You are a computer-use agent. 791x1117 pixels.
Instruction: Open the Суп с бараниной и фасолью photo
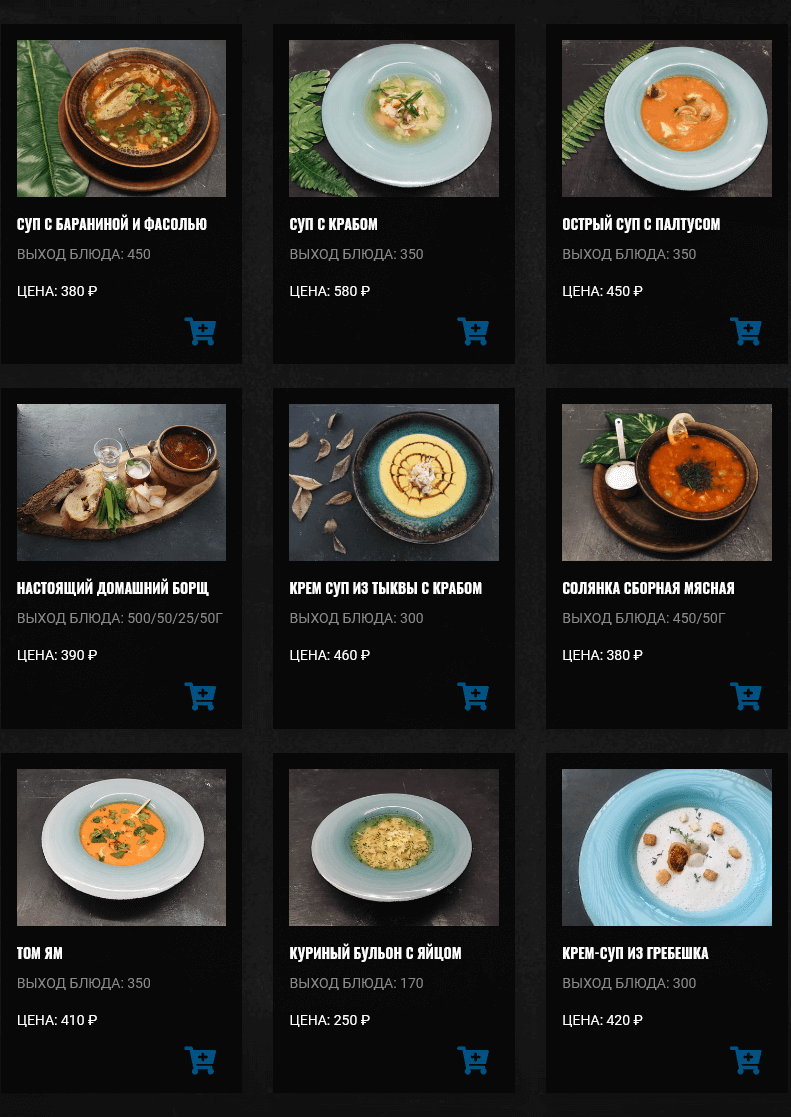[121, 118]
